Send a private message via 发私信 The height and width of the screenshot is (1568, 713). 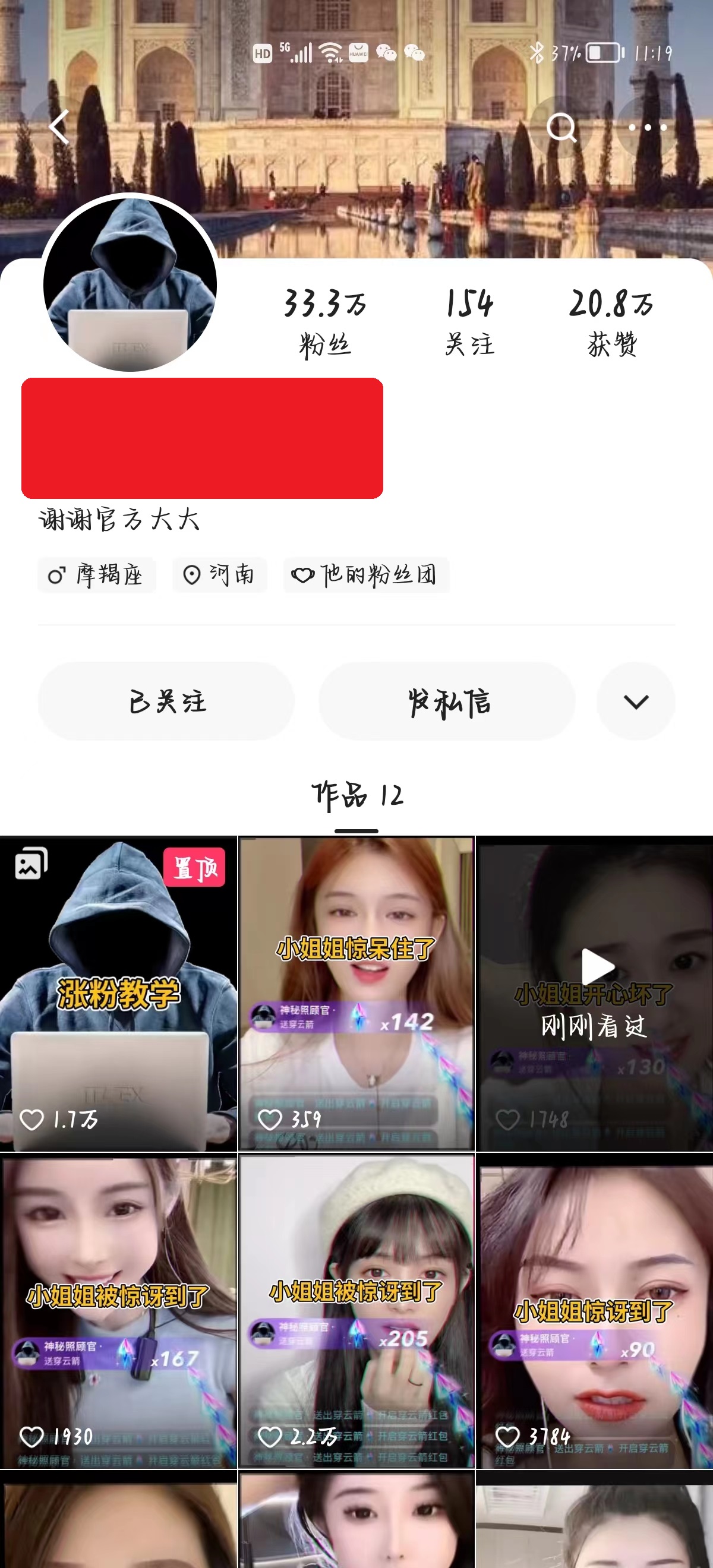point(447,701)
